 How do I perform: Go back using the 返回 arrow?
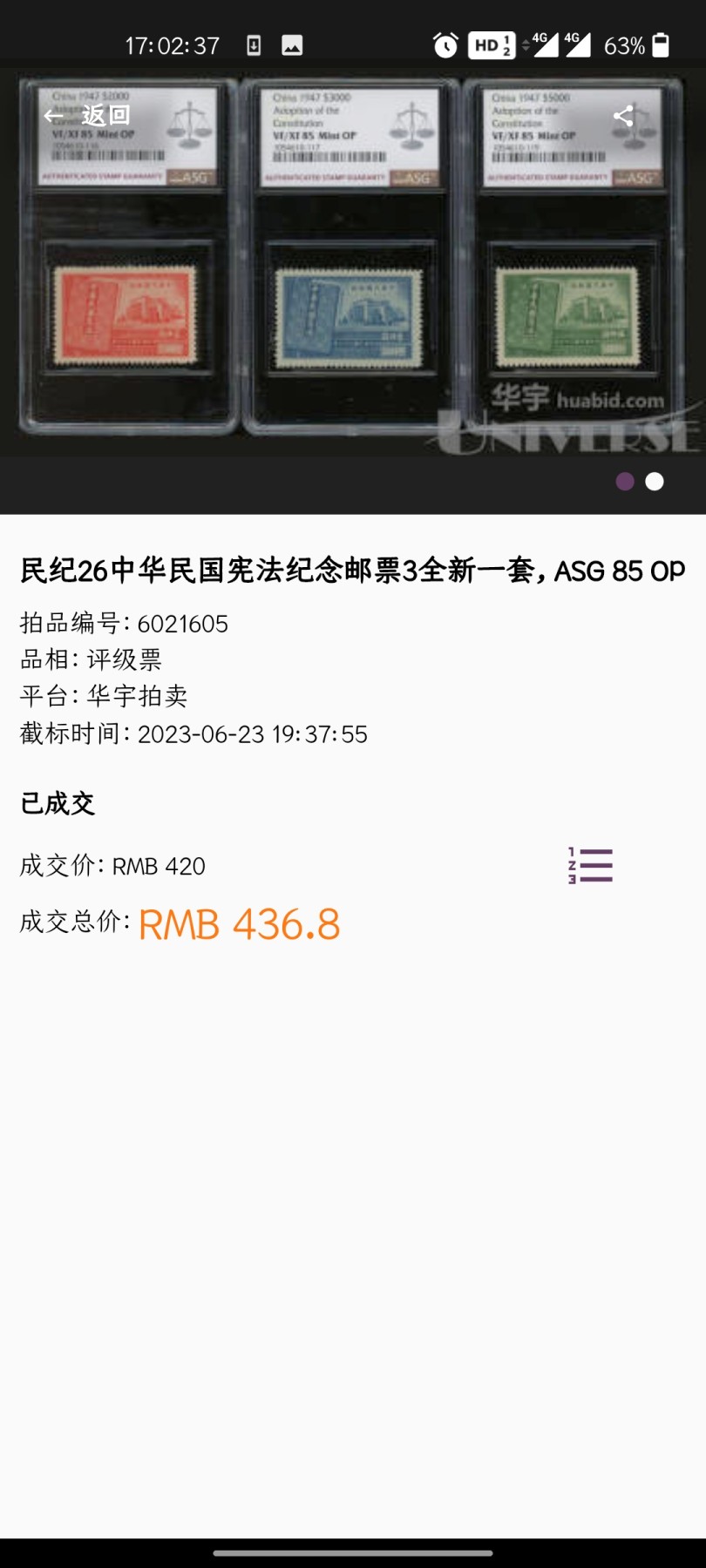pos(85,115)
